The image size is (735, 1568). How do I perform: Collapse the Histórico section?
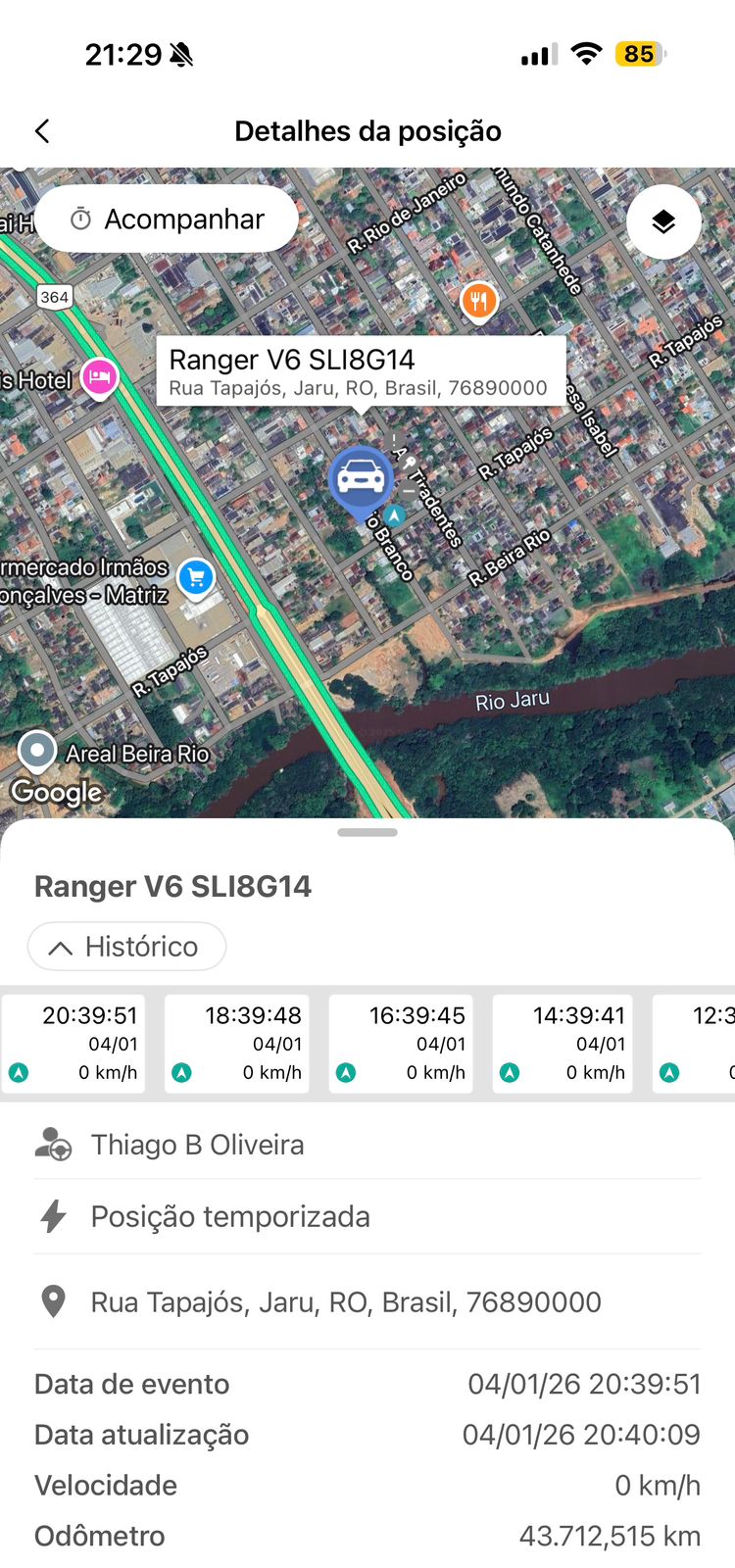pyautogui.click(x=126, y=947)
